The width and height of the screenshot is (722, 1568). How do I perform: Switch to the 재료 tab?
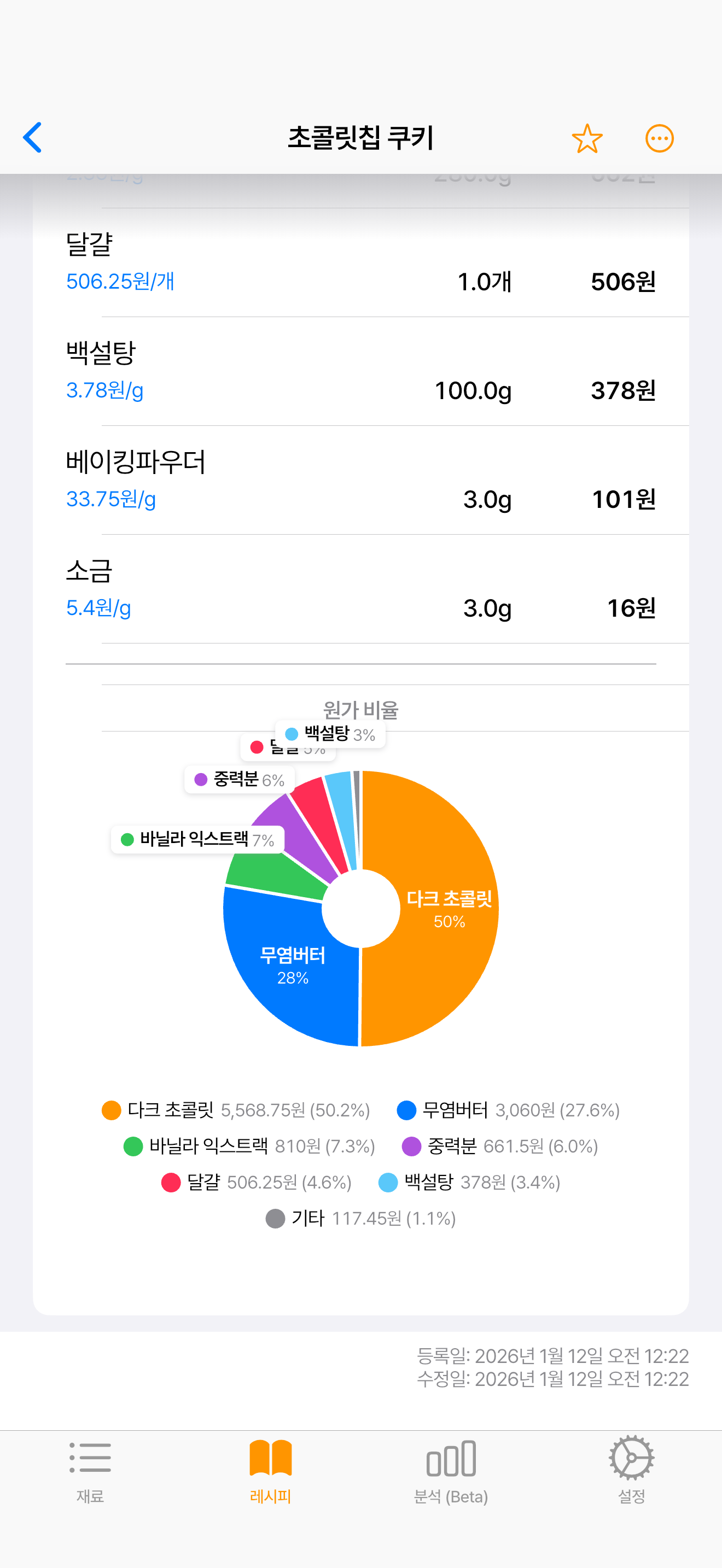click(90, 1479)
